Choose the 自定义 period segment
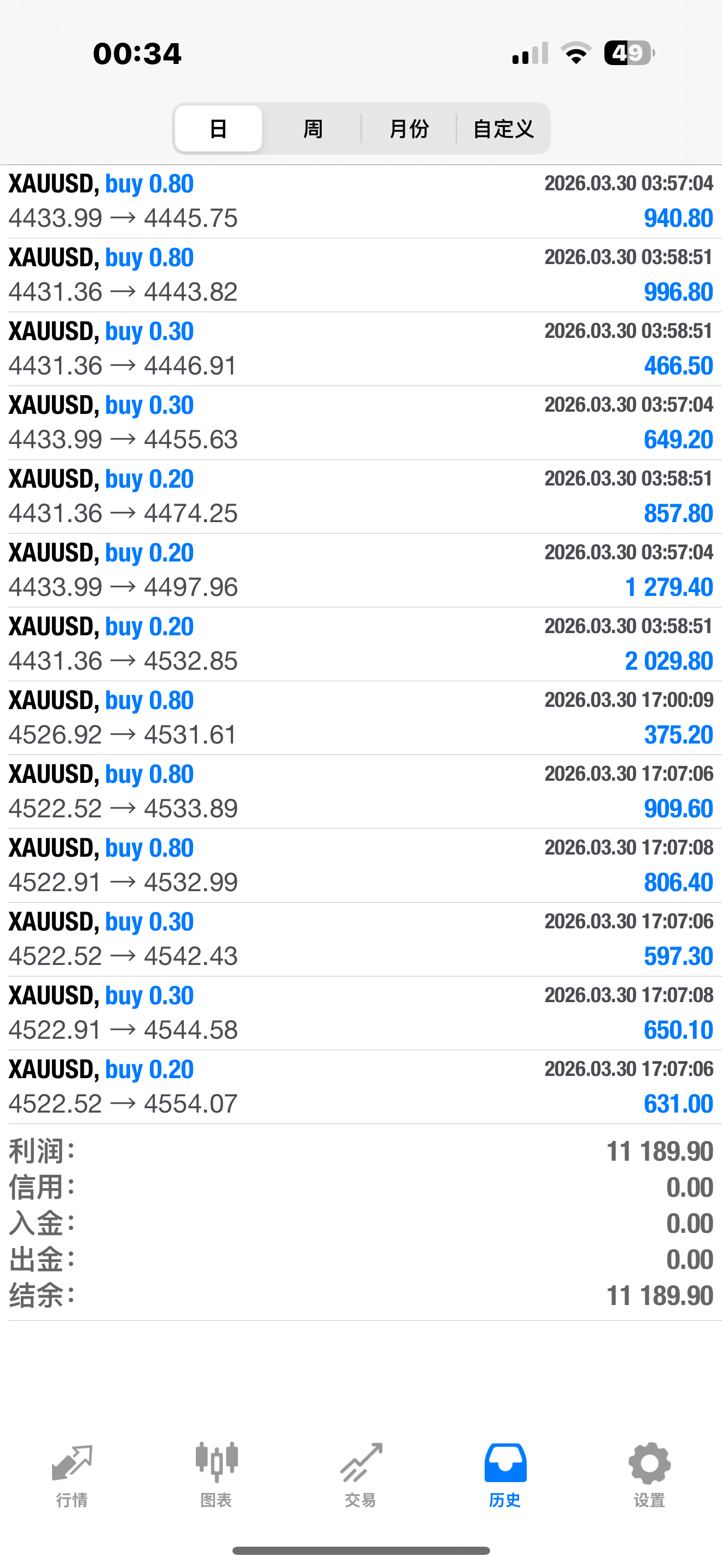Screen dimensions: 722x1568 [x=503, y=128]
